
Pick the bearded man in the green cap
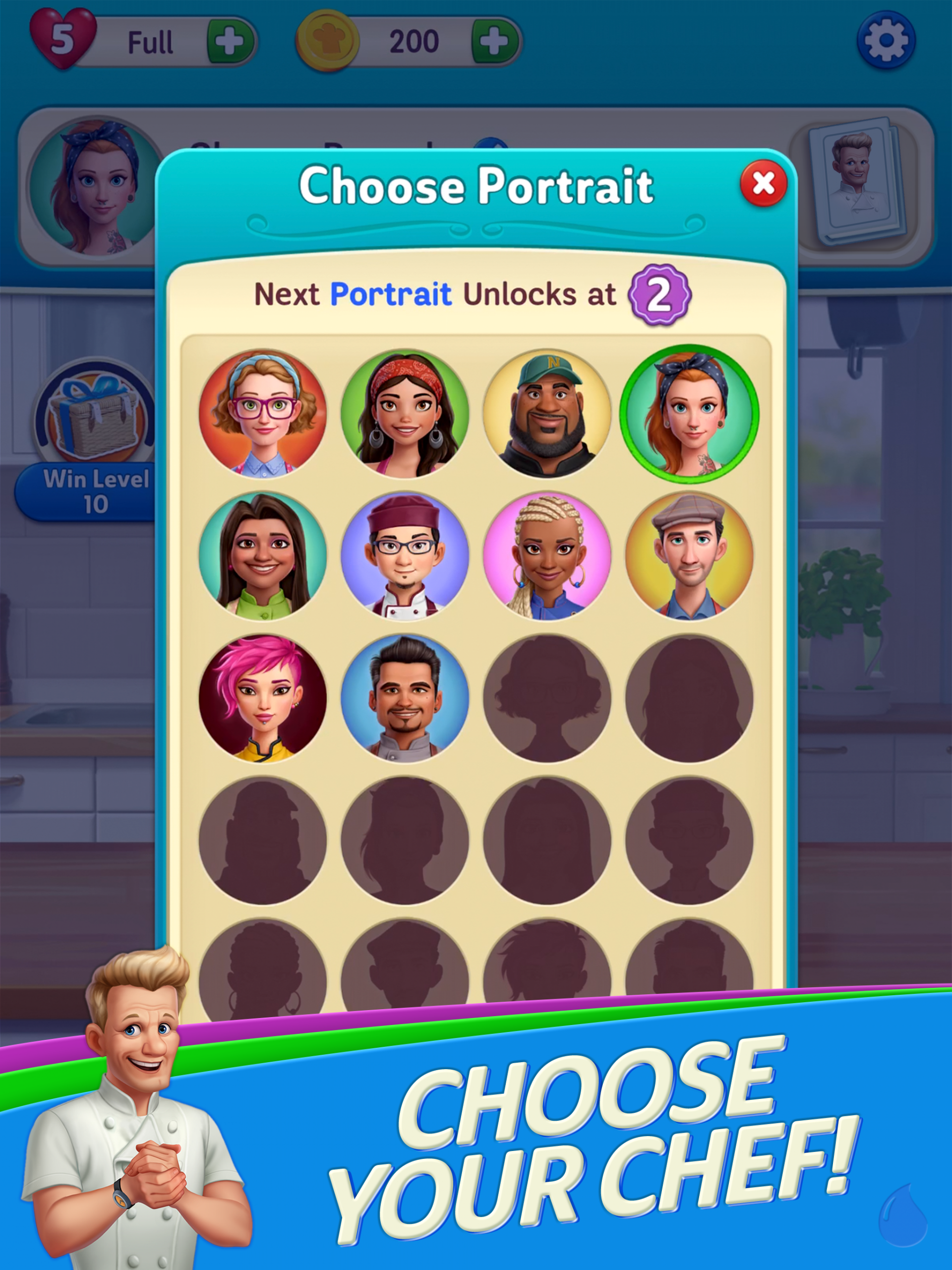point(547,414)
